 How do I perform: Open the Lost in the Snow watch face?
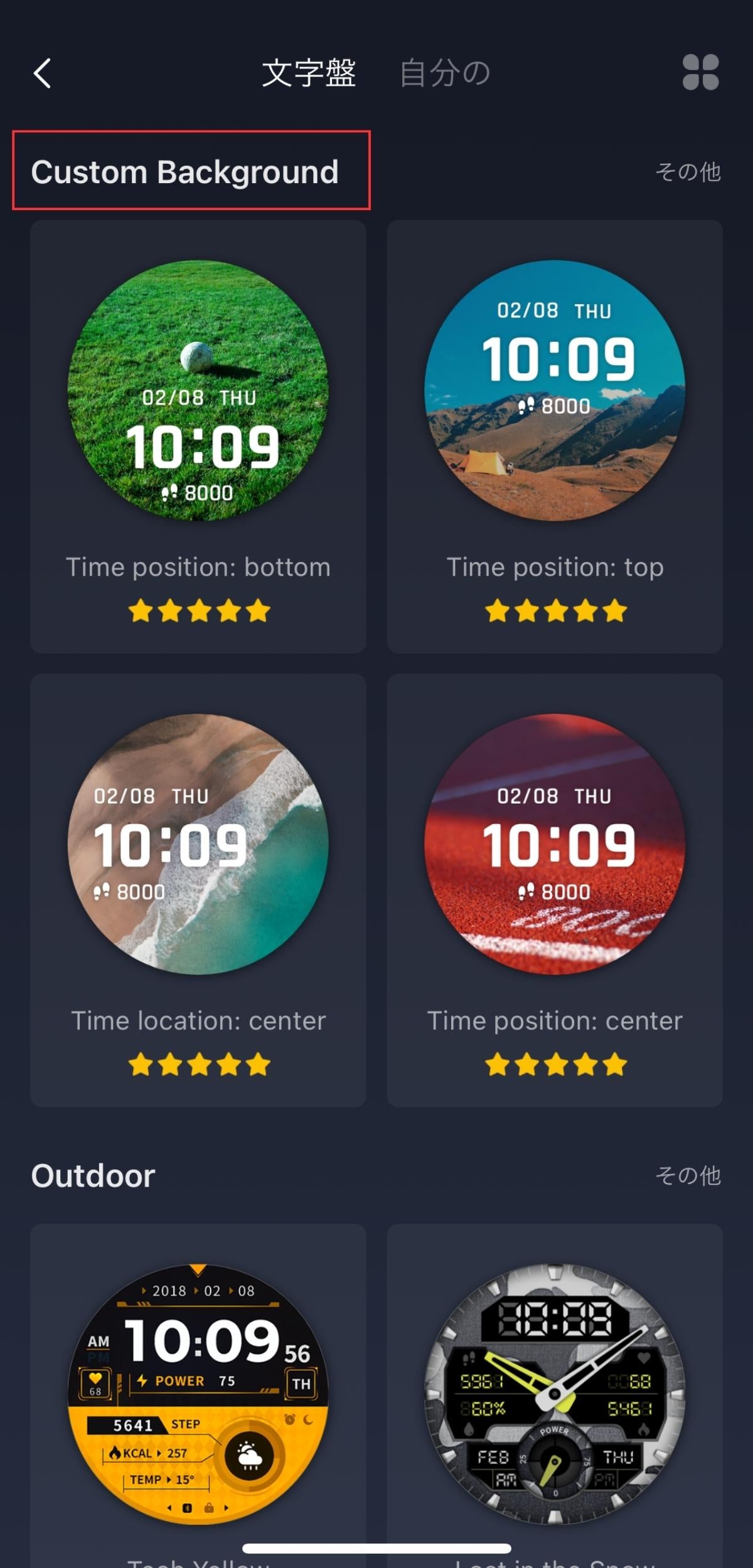coord(555,1394)
